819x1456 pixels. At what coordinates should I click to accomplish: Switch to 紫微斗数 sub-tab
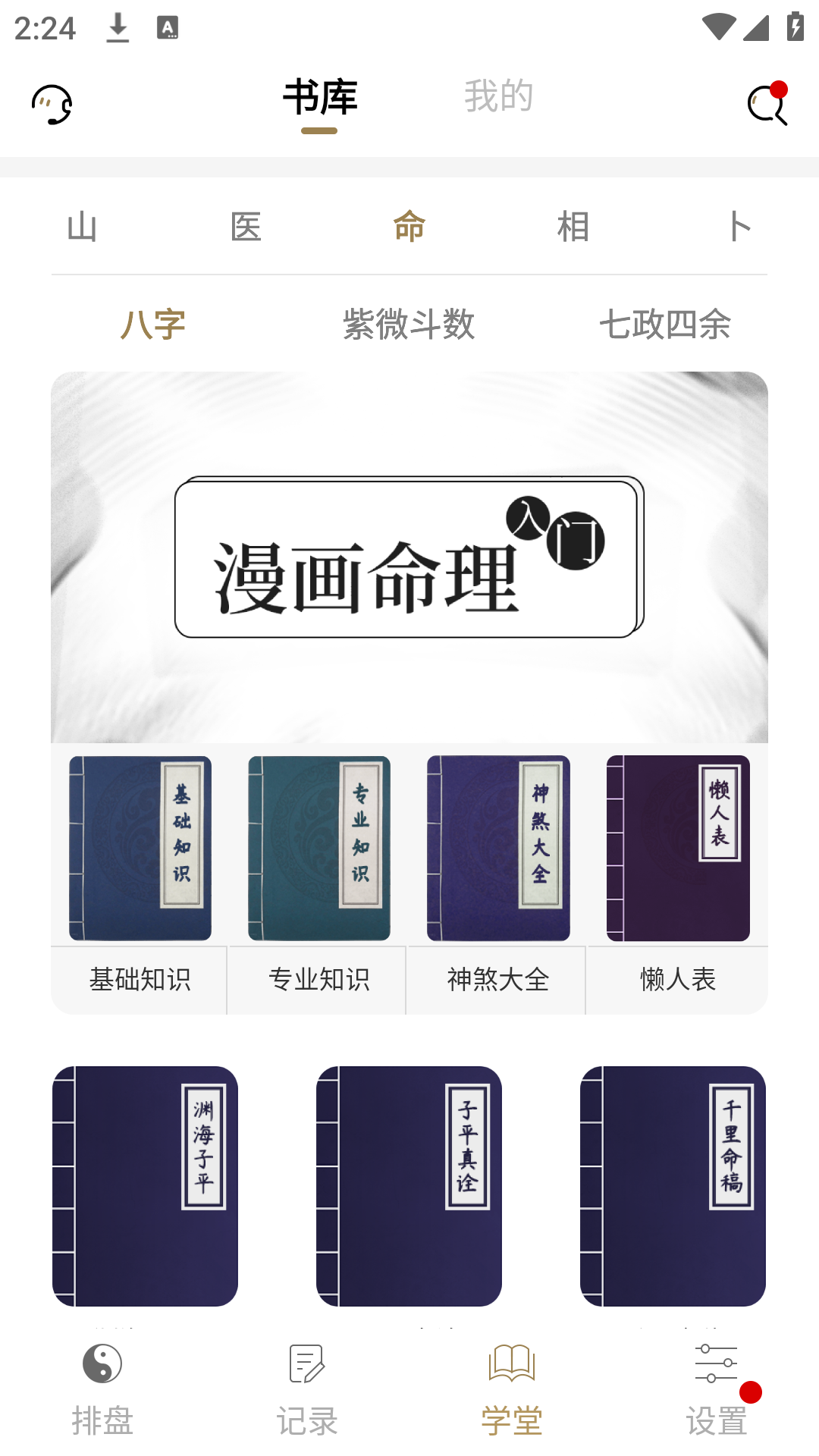coord(409,325)
